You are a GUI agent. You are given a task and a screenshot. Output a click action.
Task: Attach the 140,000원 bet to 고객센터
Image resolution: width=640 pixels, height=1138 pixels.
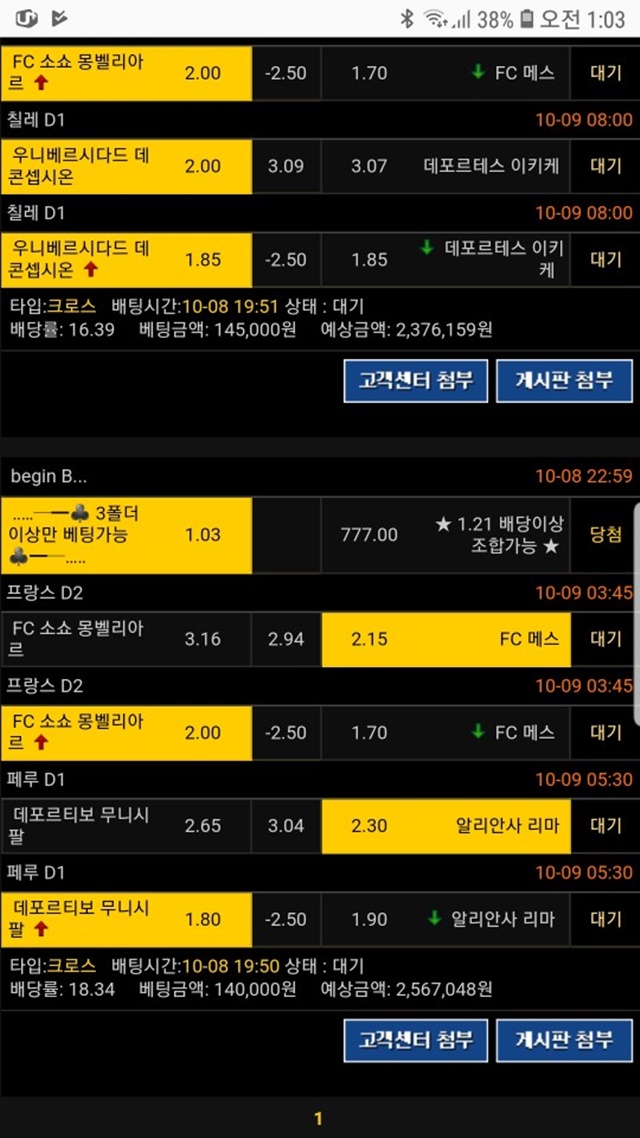pyautogui.click(x=416, y=1040)
